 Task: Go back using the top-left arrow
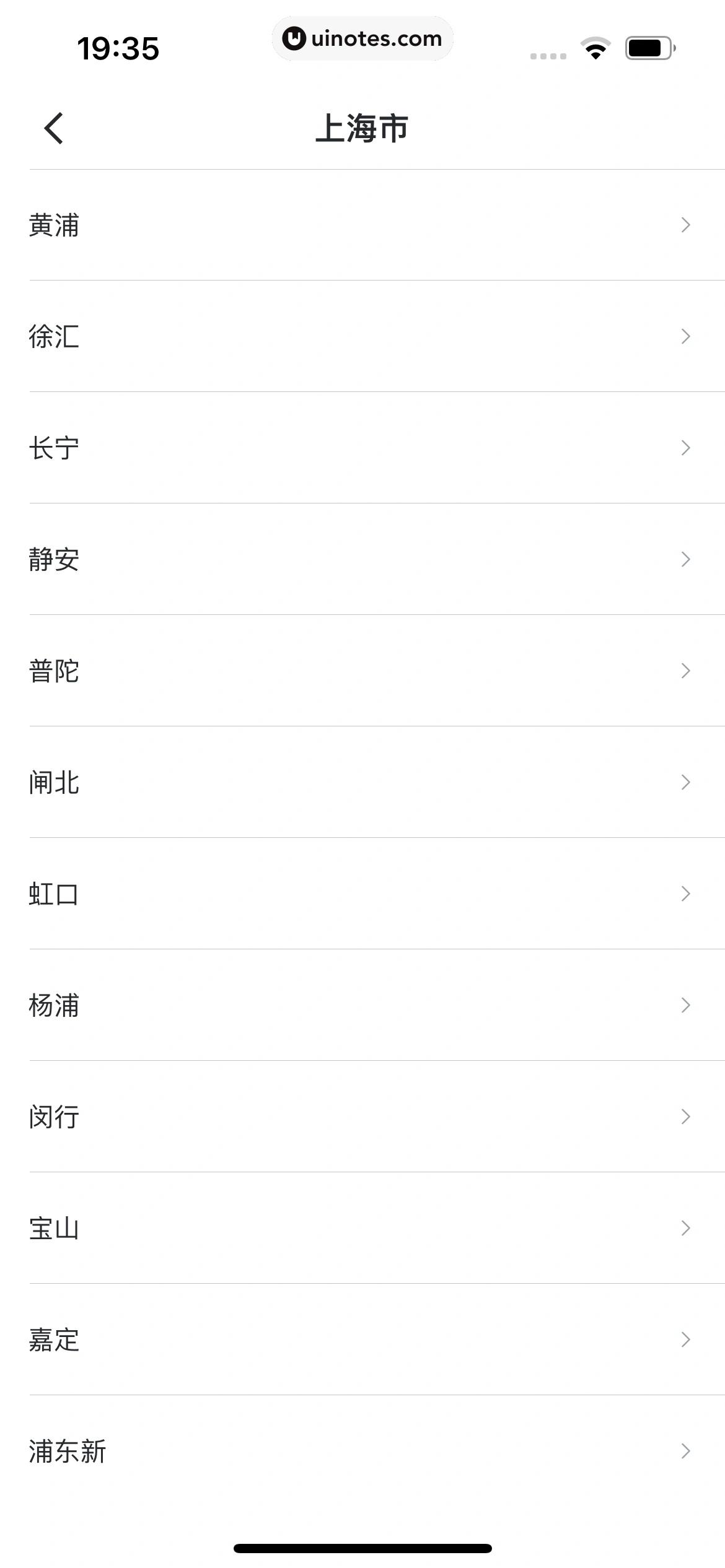coord(54,128)
